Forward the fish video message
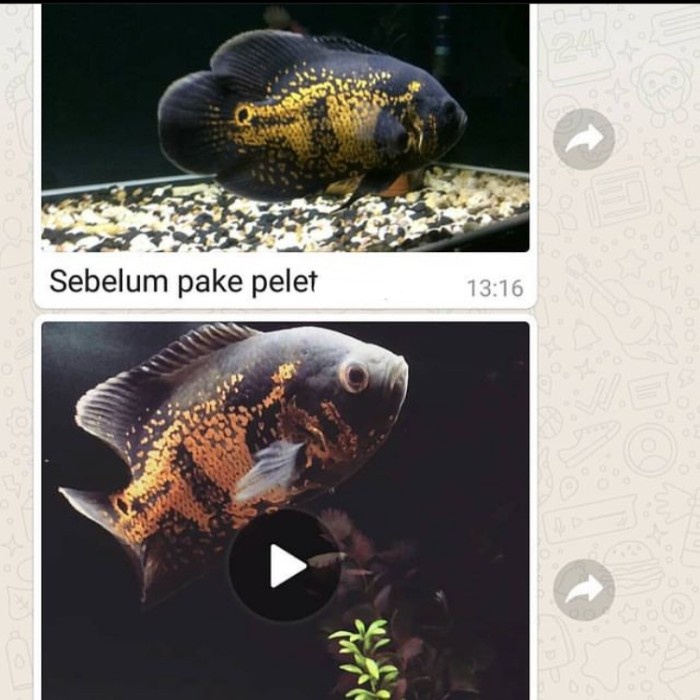This screenshot has height=700, width=700. click(x=584, y=589)
